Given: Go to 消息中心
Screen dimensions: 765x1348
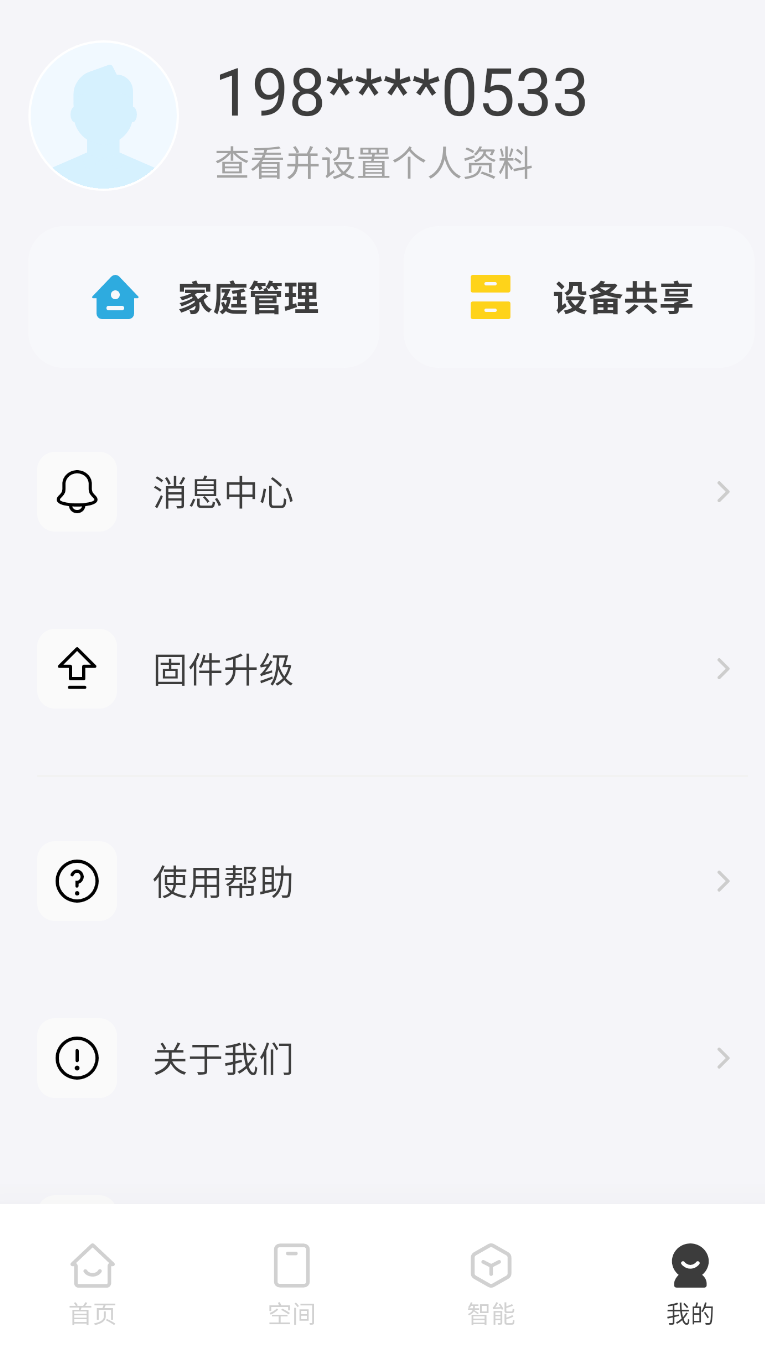Looking at the screenshot, I should tap(384, 492).
